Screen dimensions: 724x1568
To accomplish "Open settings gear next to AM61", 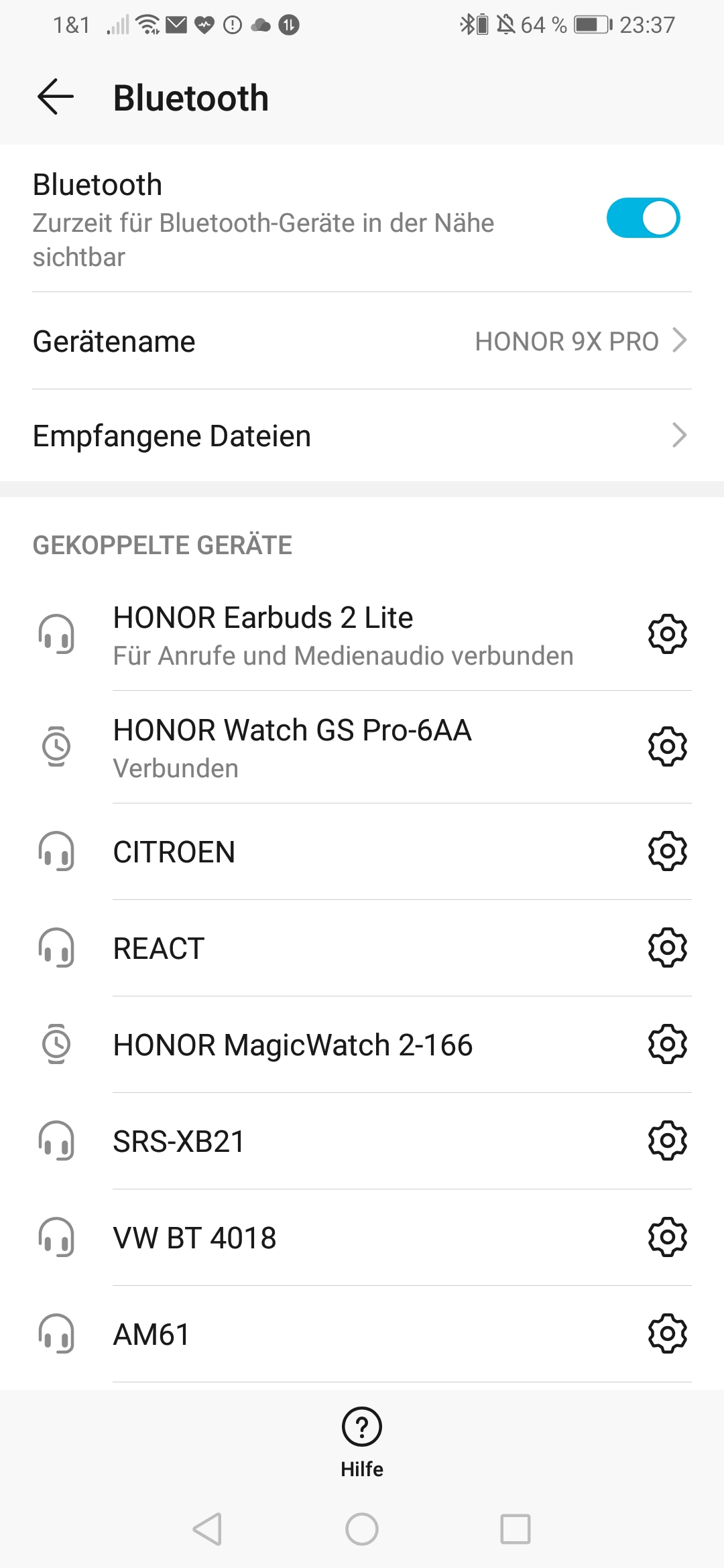I will (x=667, y=1333).
